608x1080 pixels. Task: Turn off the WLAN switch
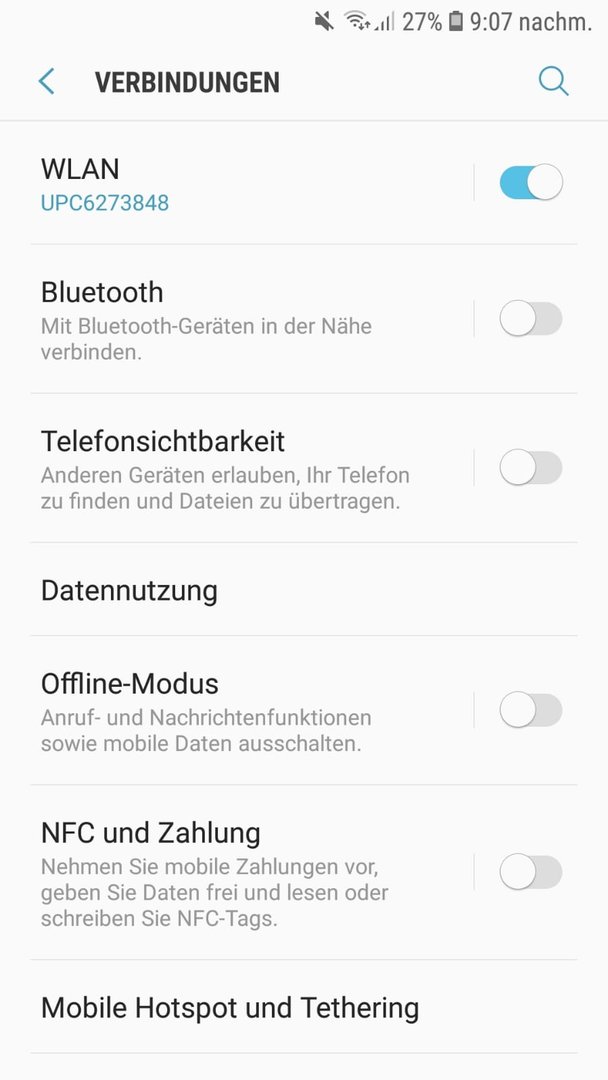(531, 182)
